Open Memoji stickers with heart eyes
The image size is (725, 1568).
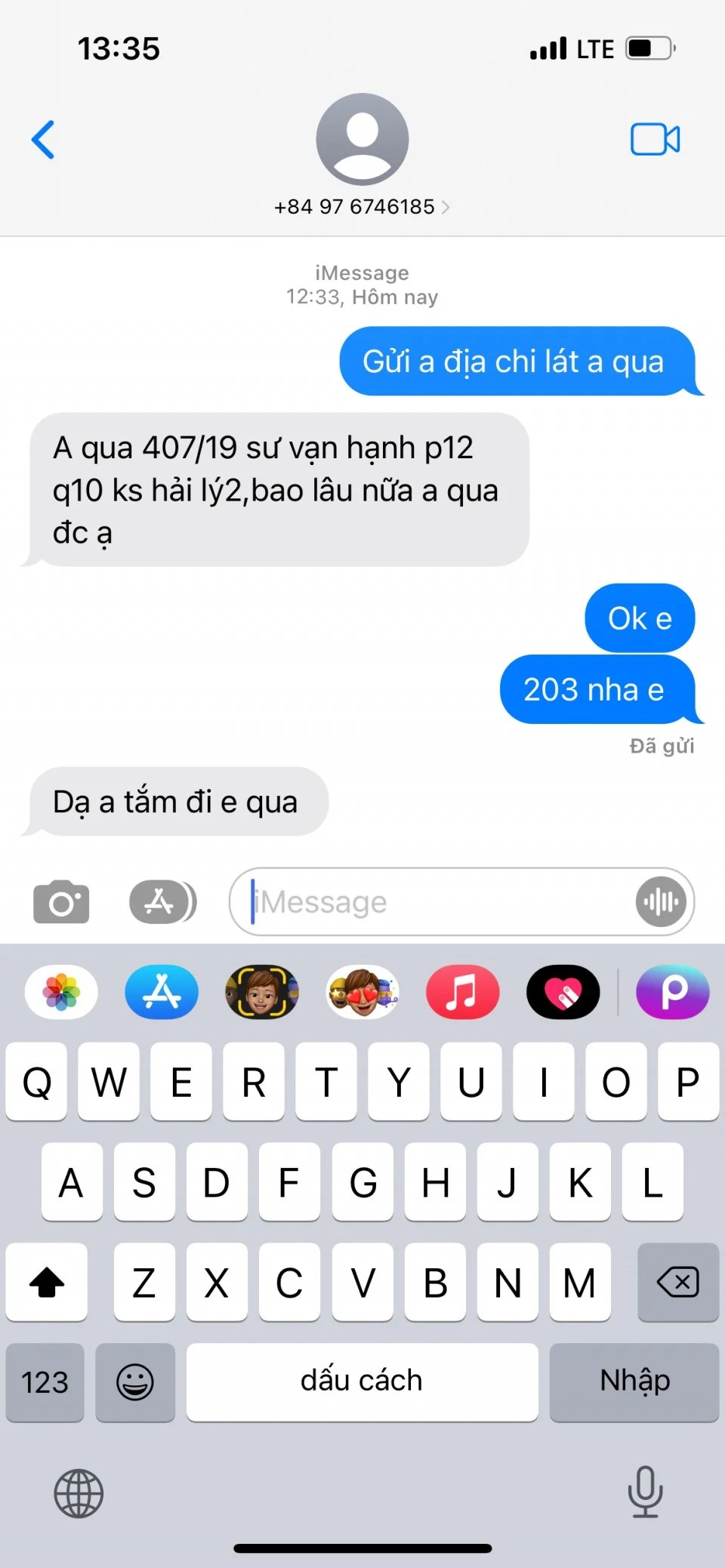click(x=362, y=992)
